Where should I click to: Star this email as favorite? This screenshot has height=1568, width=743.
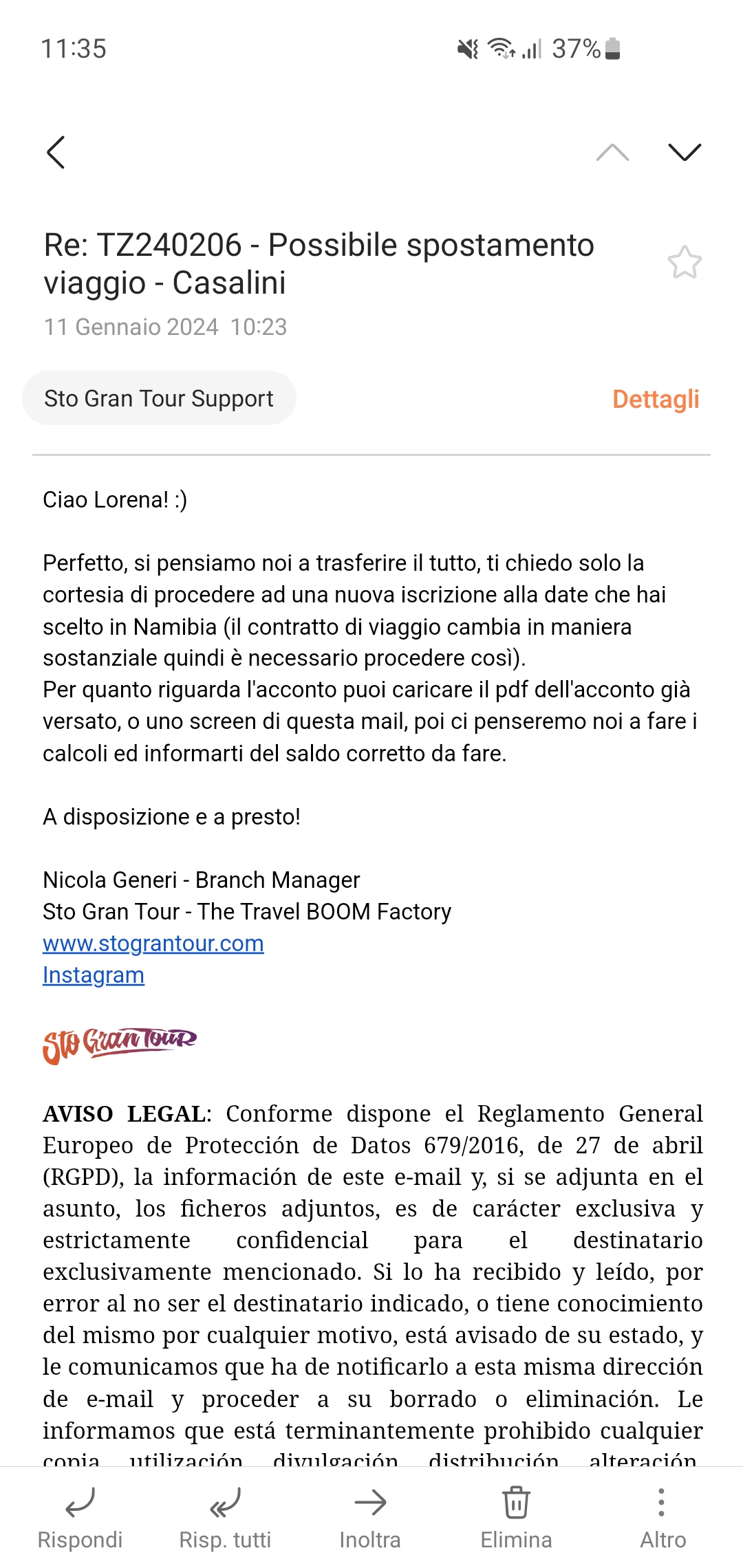(x=685, y=263)
